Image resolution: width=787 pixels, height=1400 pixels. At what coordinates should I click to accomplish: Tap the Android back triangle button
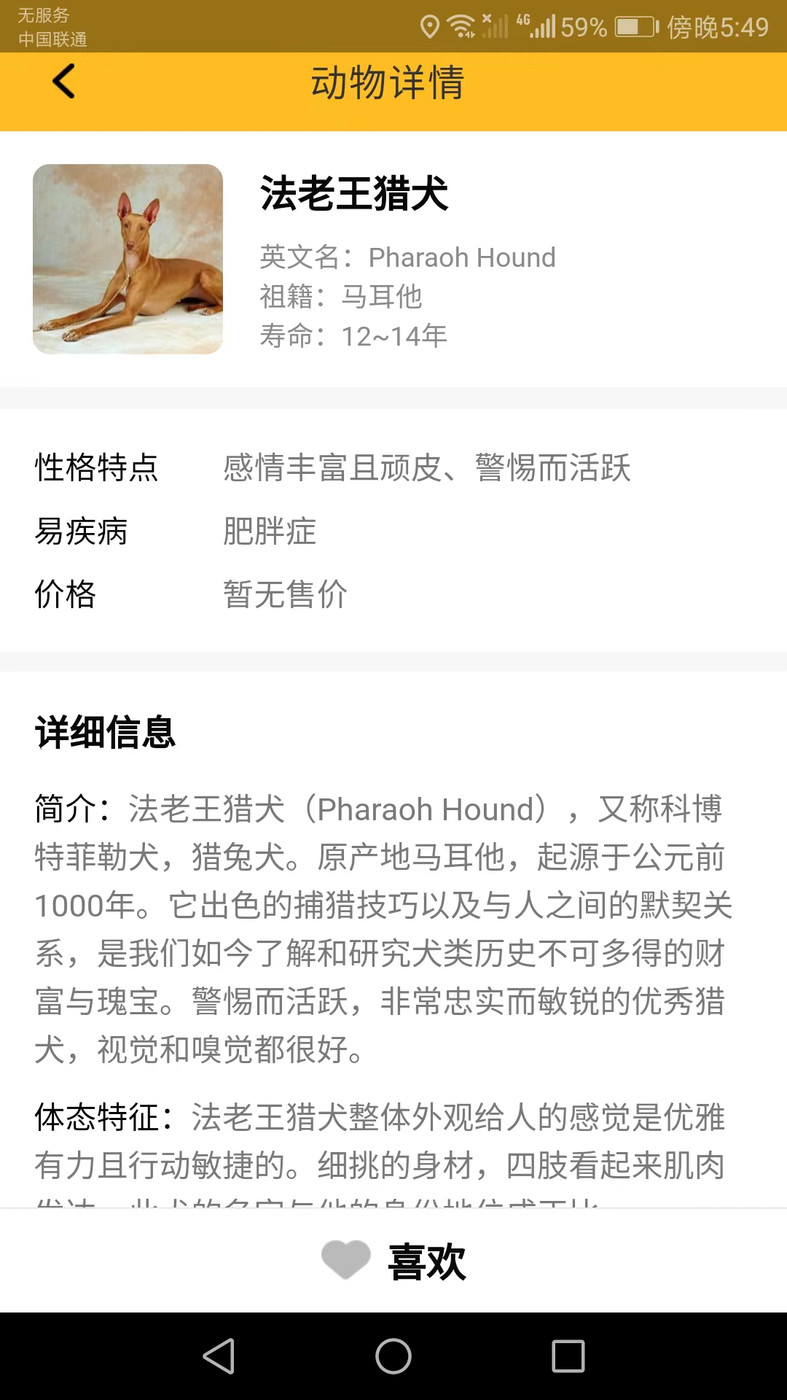219,1356
